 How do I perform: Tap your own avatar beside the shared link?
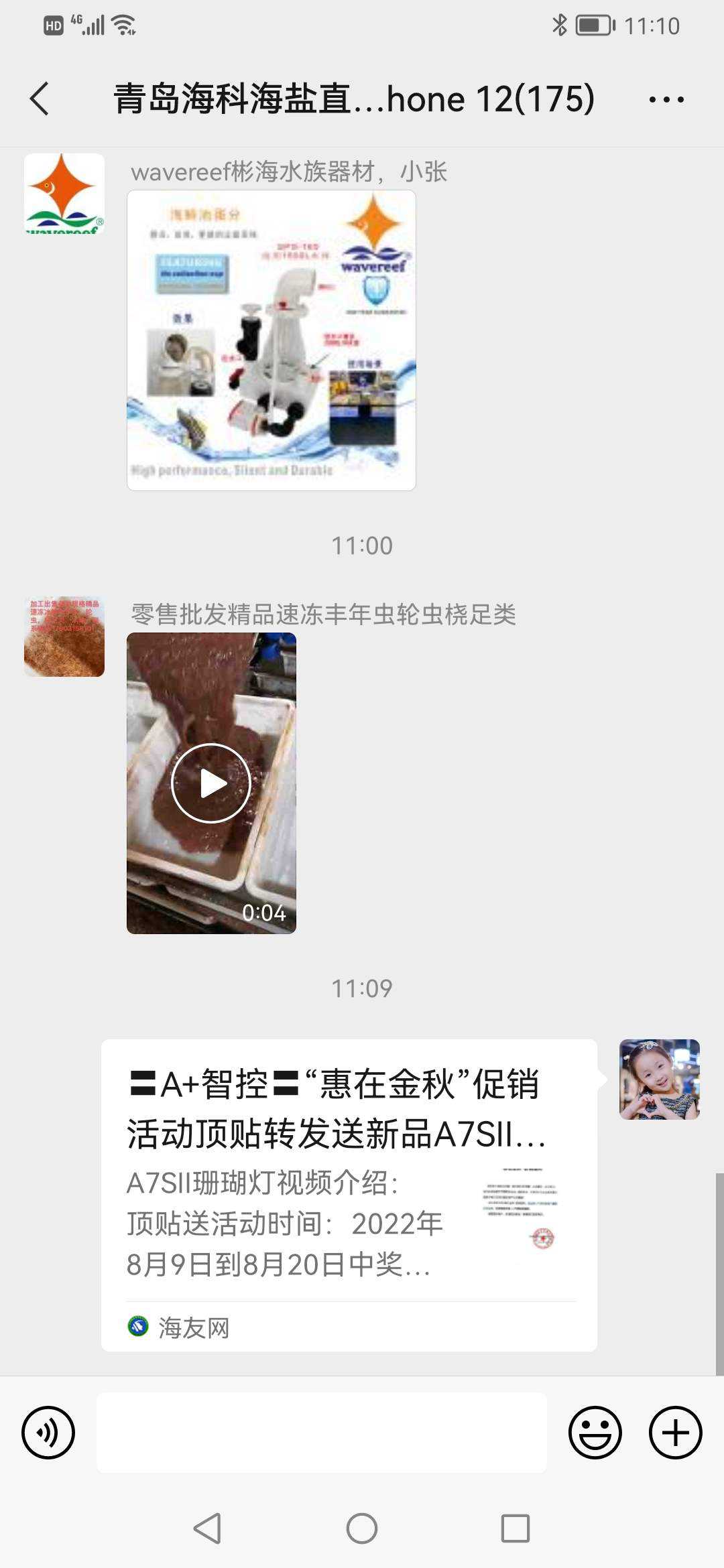[659, 1080]
